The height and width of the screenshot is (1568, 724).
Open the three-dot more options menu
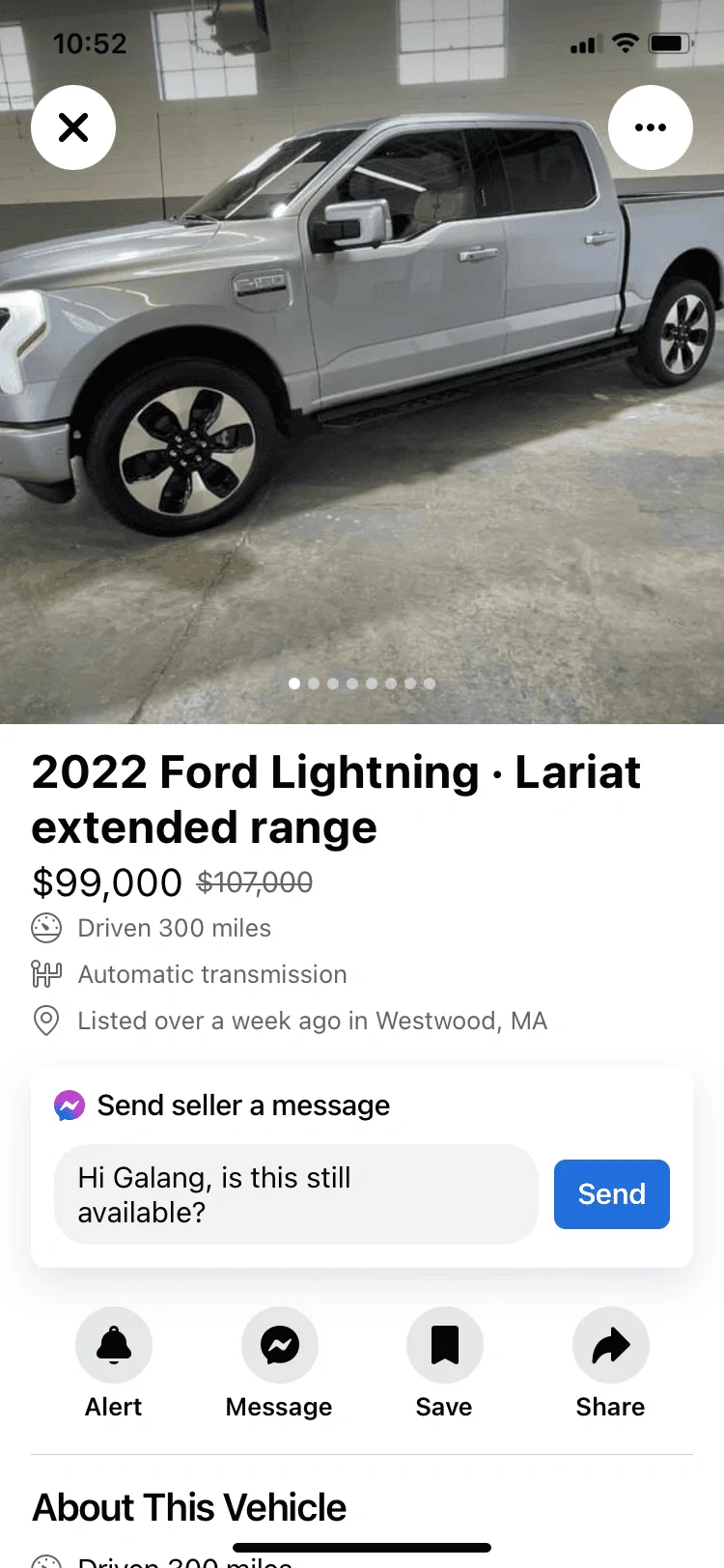(x=650, y=127)
